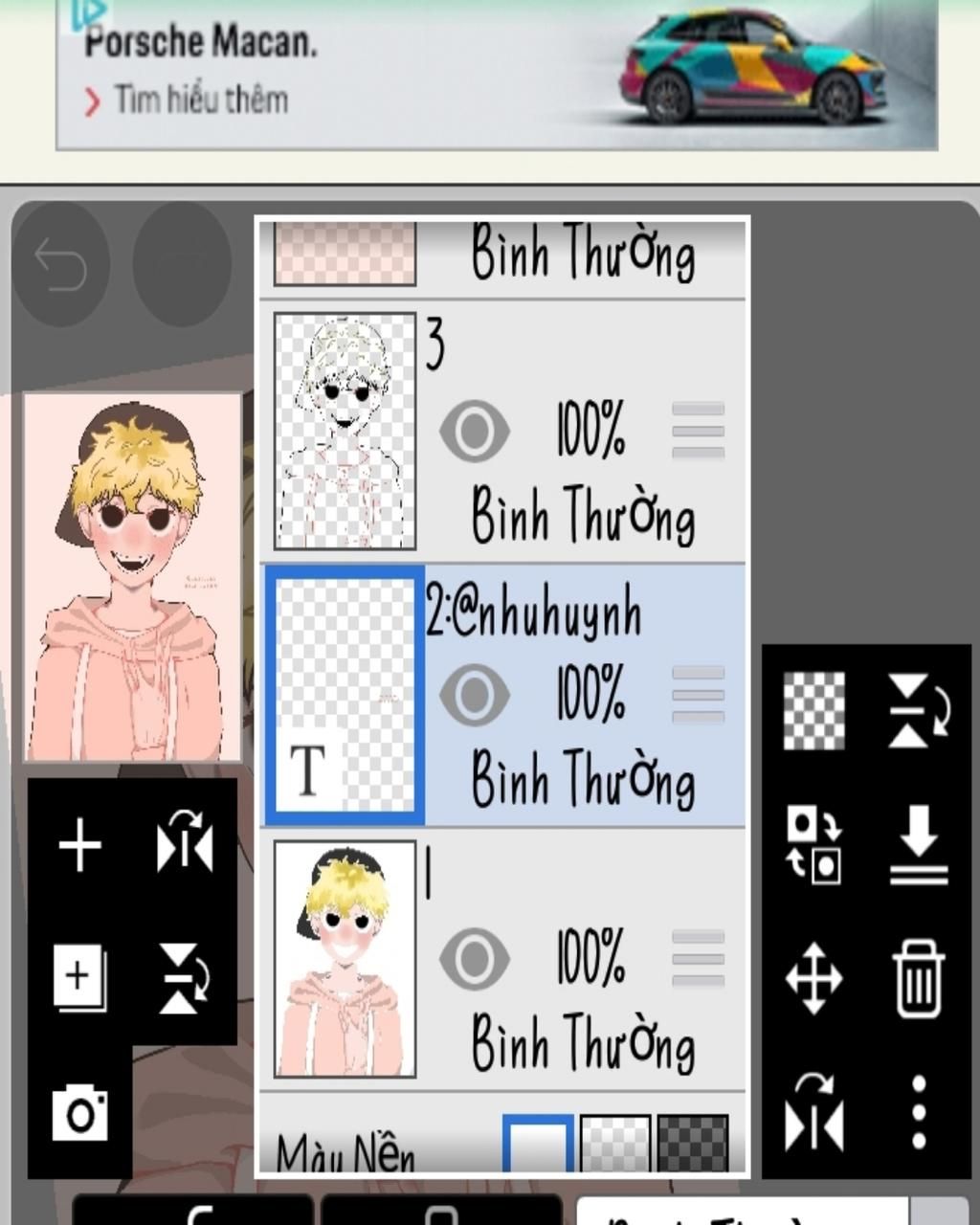Select layer 1 colored thumbnail
The height and width of the screenshot is (1225, 980).
point(345,959)
